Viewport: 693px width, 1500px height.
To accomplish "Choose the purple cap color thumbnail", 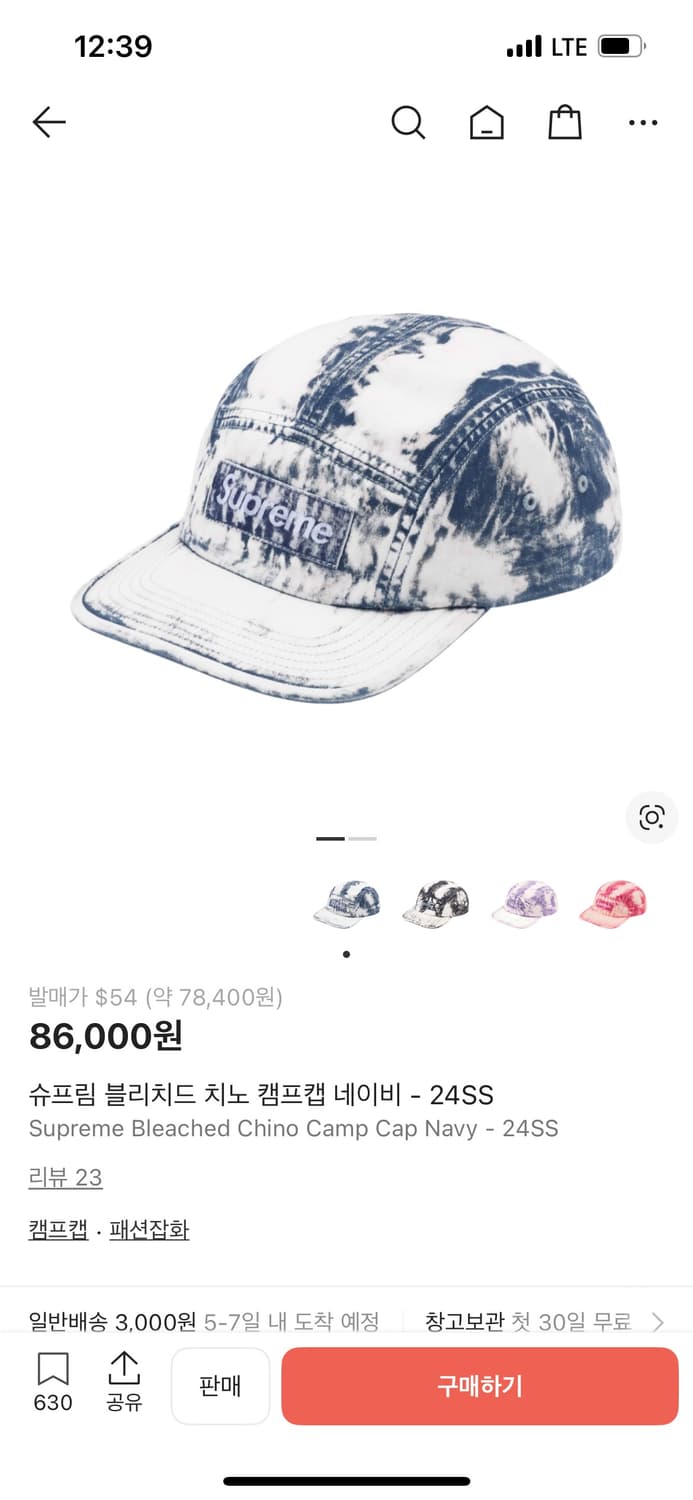I will 524,905.
